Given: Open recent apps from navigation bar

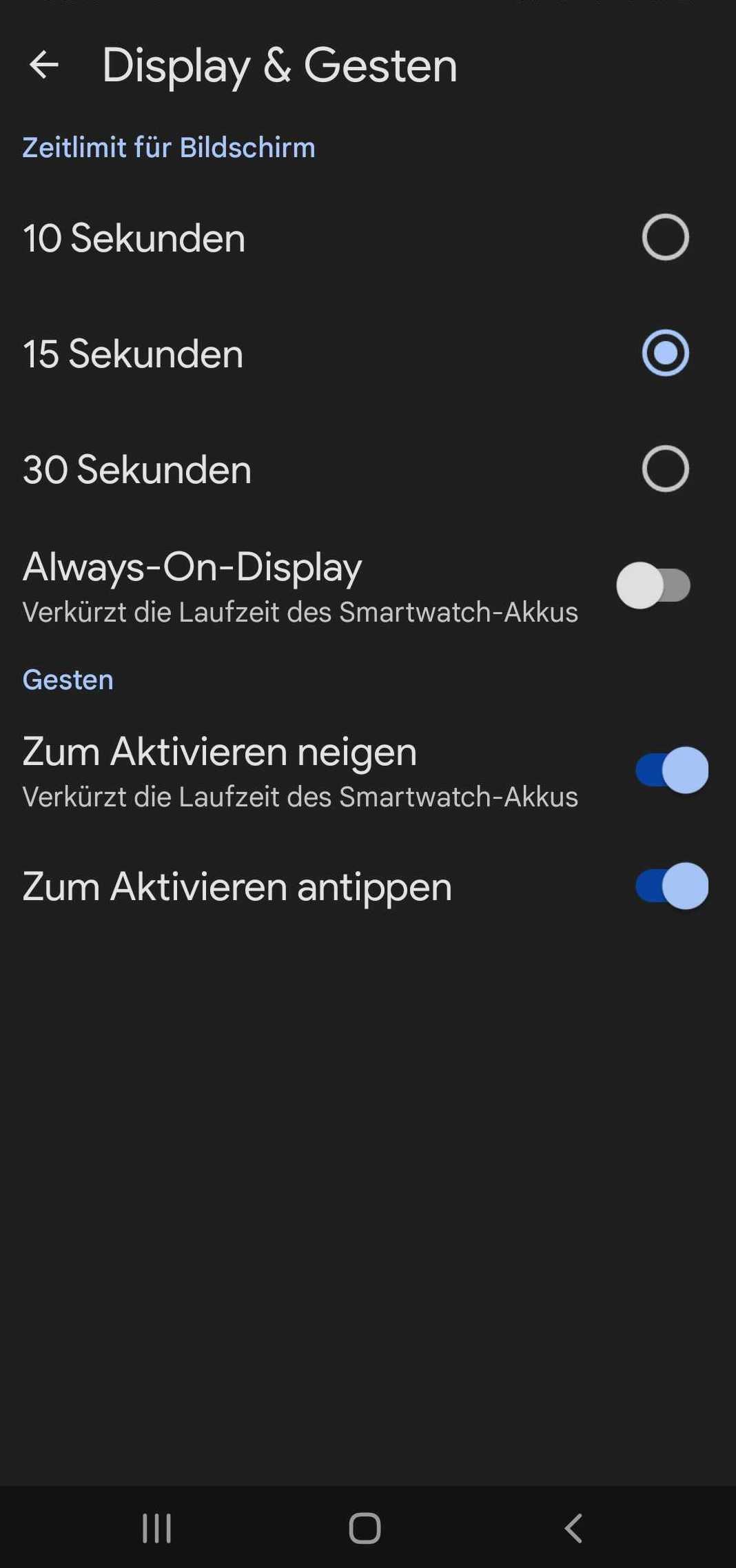Looking at the screenshot, I should [x=156, y=1528].
